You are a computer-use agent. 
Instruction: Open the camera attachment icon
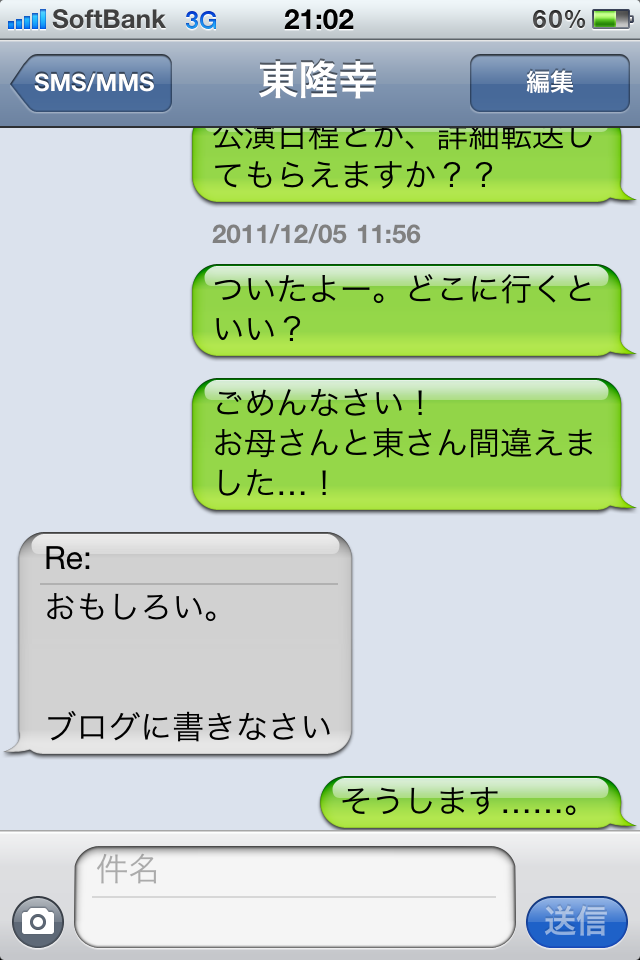coord(38,921)
